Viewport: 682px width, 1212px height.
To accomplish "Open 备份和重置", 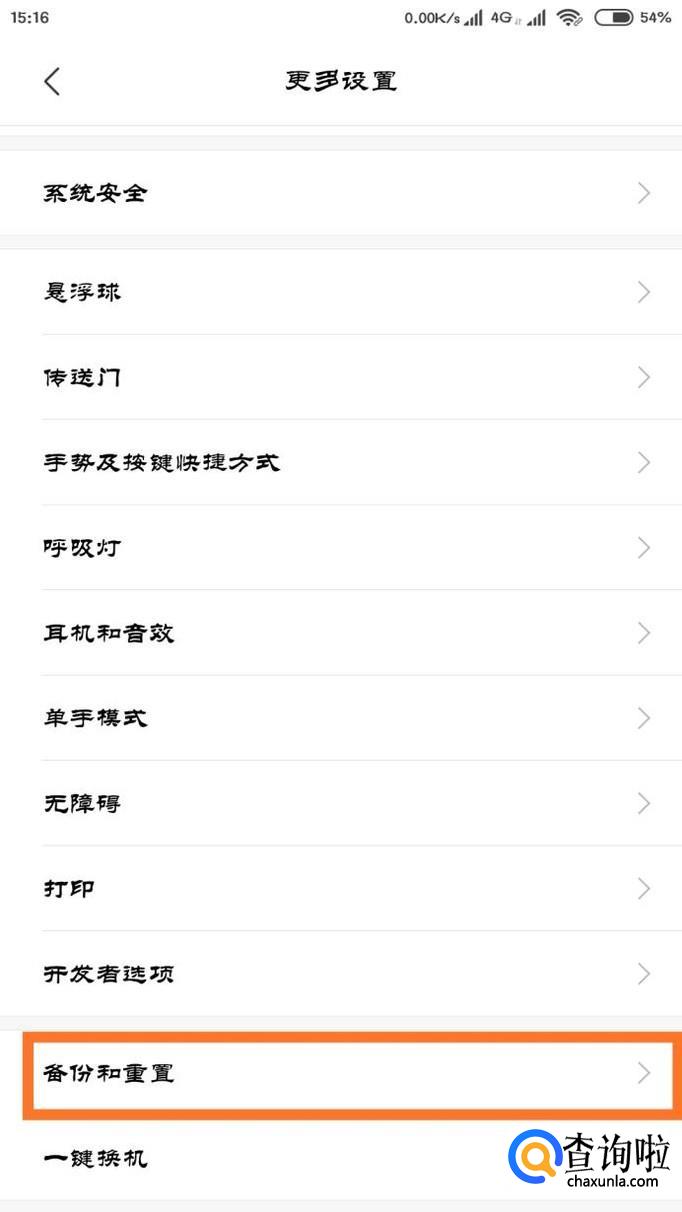I will [351, 1074].
